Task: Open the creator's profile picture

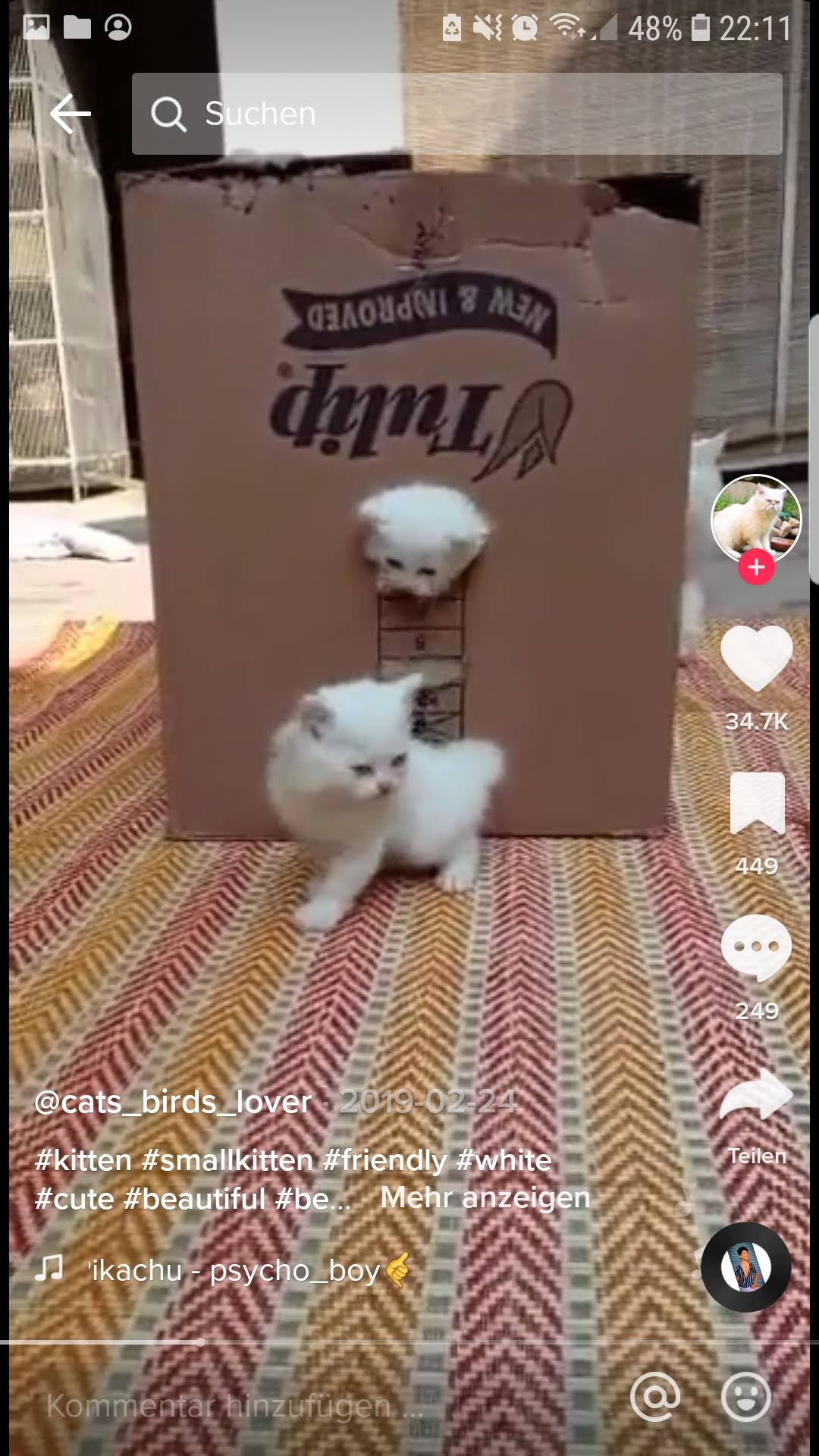Action: (x=756, y=519)
